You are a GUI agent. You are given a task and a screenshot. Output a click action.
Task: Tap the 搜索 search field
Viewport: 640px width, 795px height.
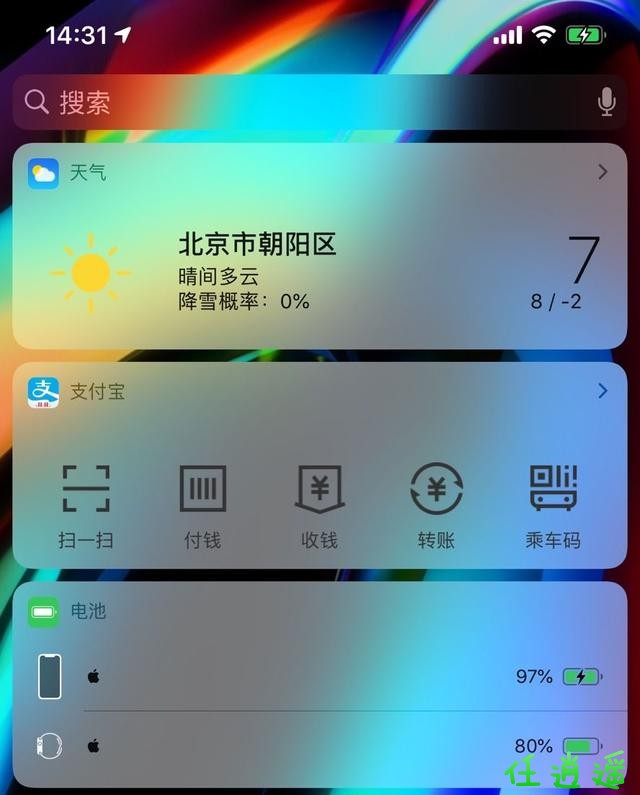click(300, 102)
